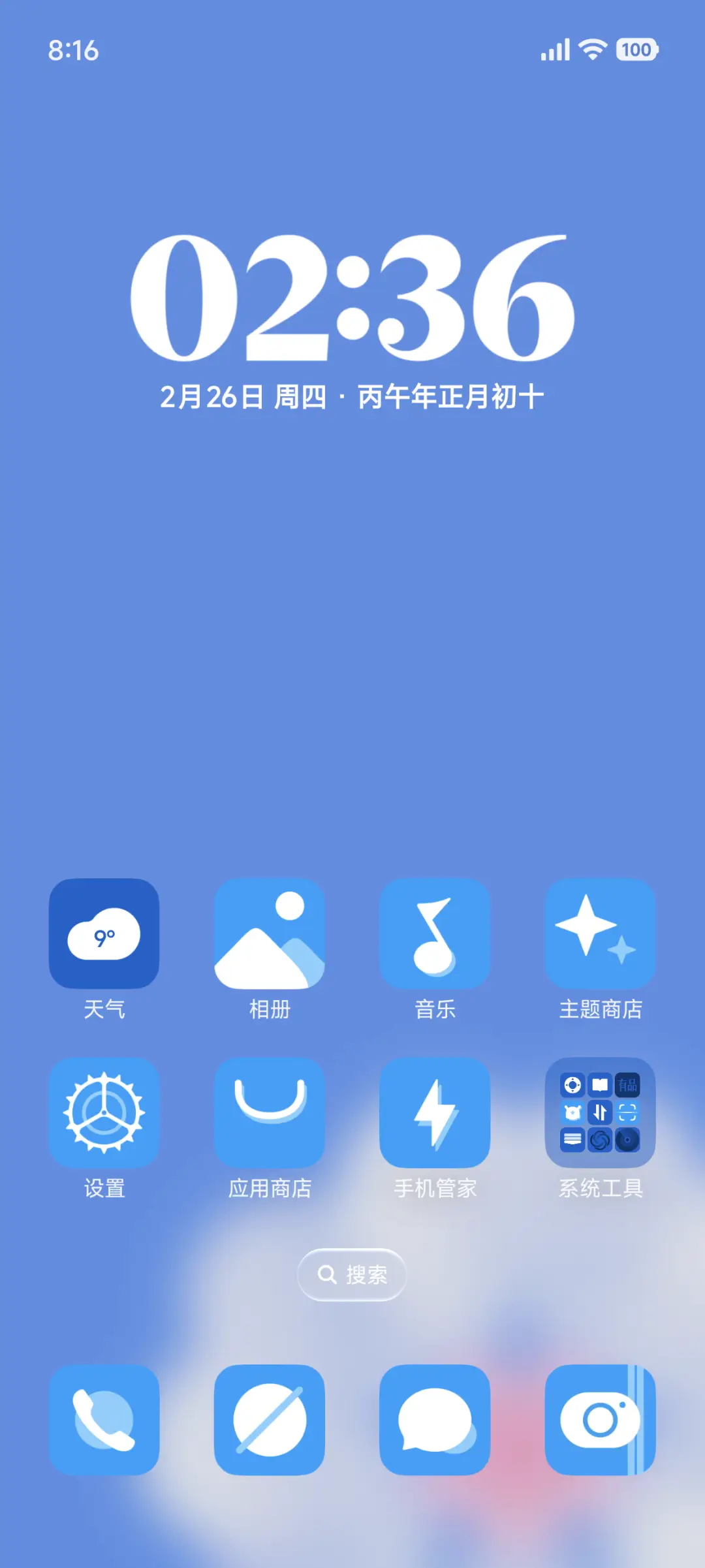Tap the 搜索 search bar
This screenshot has width=705, height=1568.
pos(351,1274)
